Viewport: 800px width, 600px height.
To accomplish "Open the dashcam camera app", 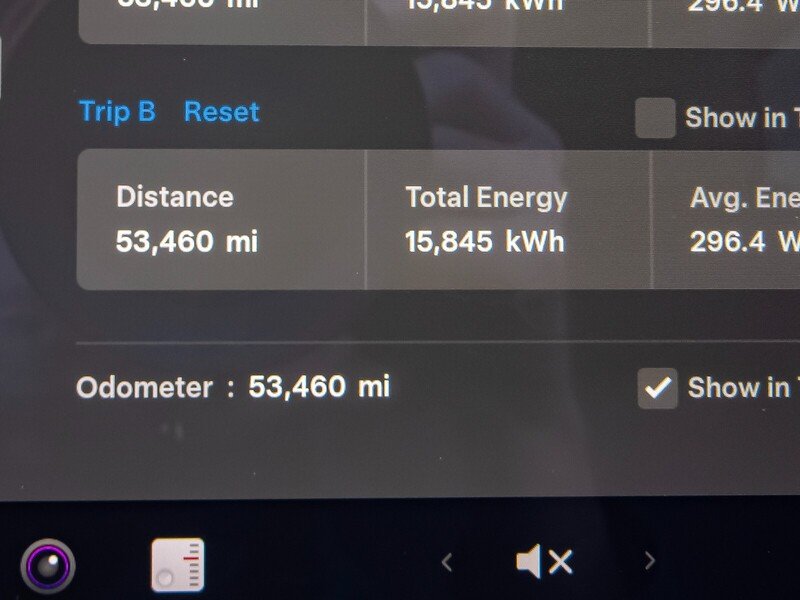I will [47, 567].
